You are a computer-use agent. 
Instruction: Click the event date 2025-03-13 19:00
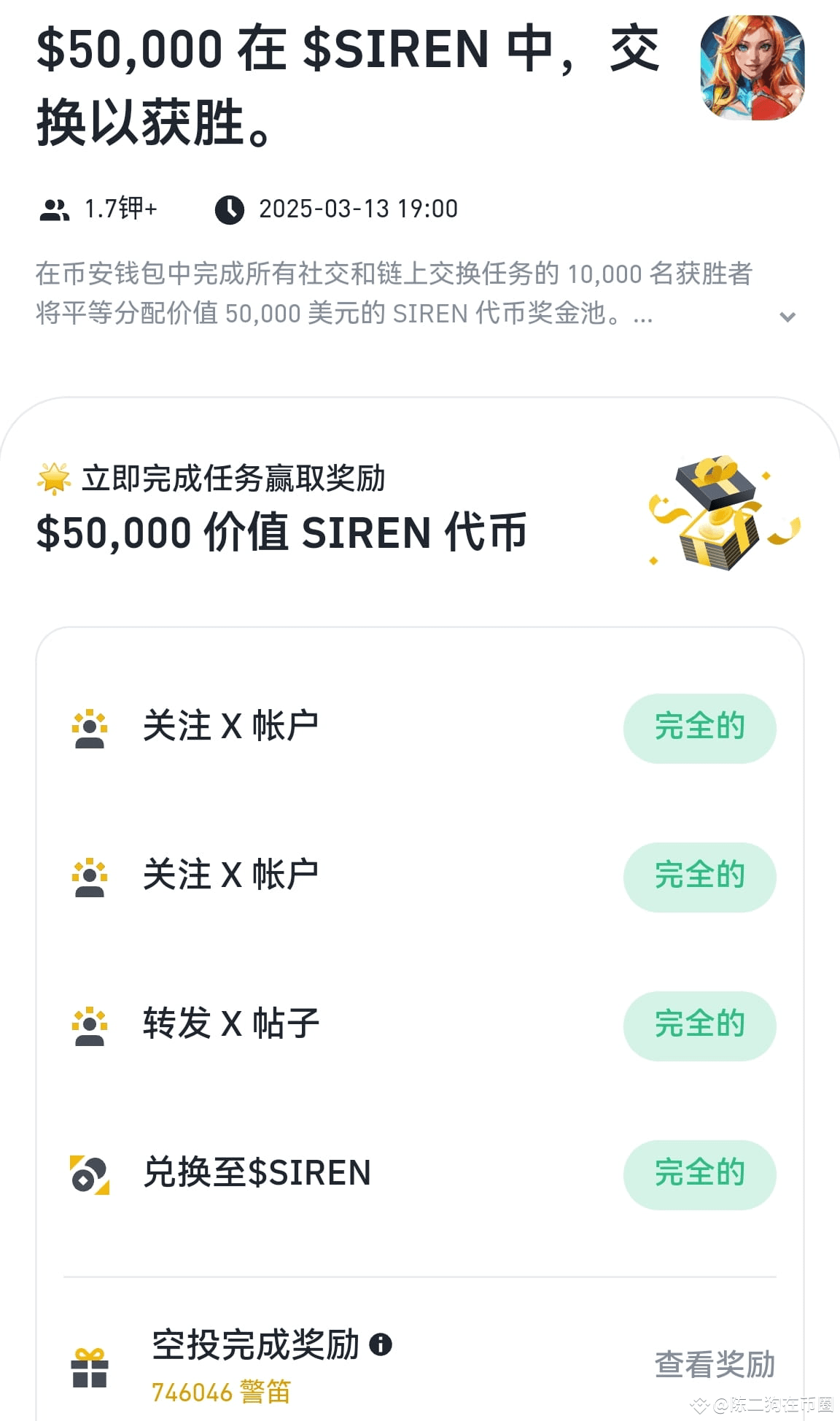tap(357, 209)
